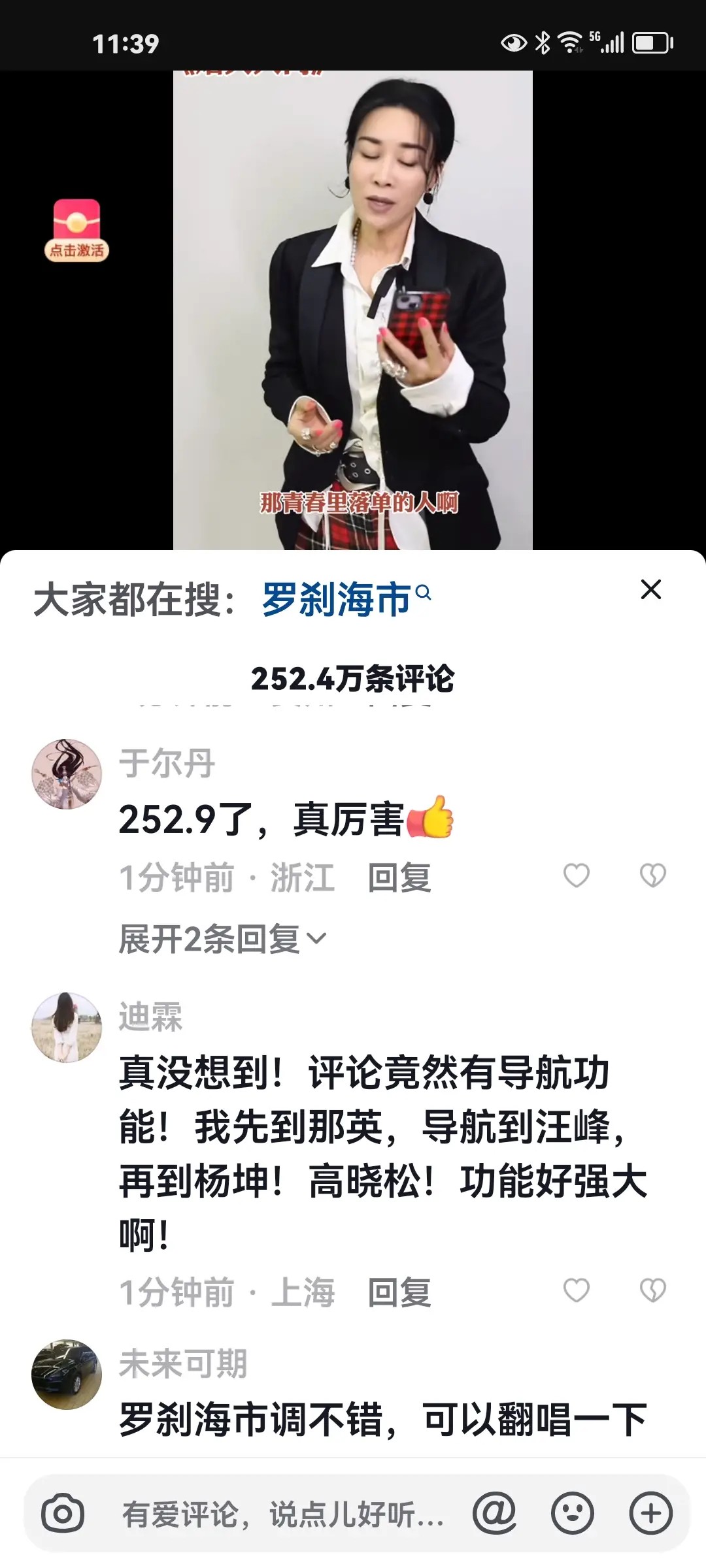Viewport: 706px width, 1568px height.
Task: Like 于尔丹's comment
Action: pyautogui.click(x=576, y=875)
